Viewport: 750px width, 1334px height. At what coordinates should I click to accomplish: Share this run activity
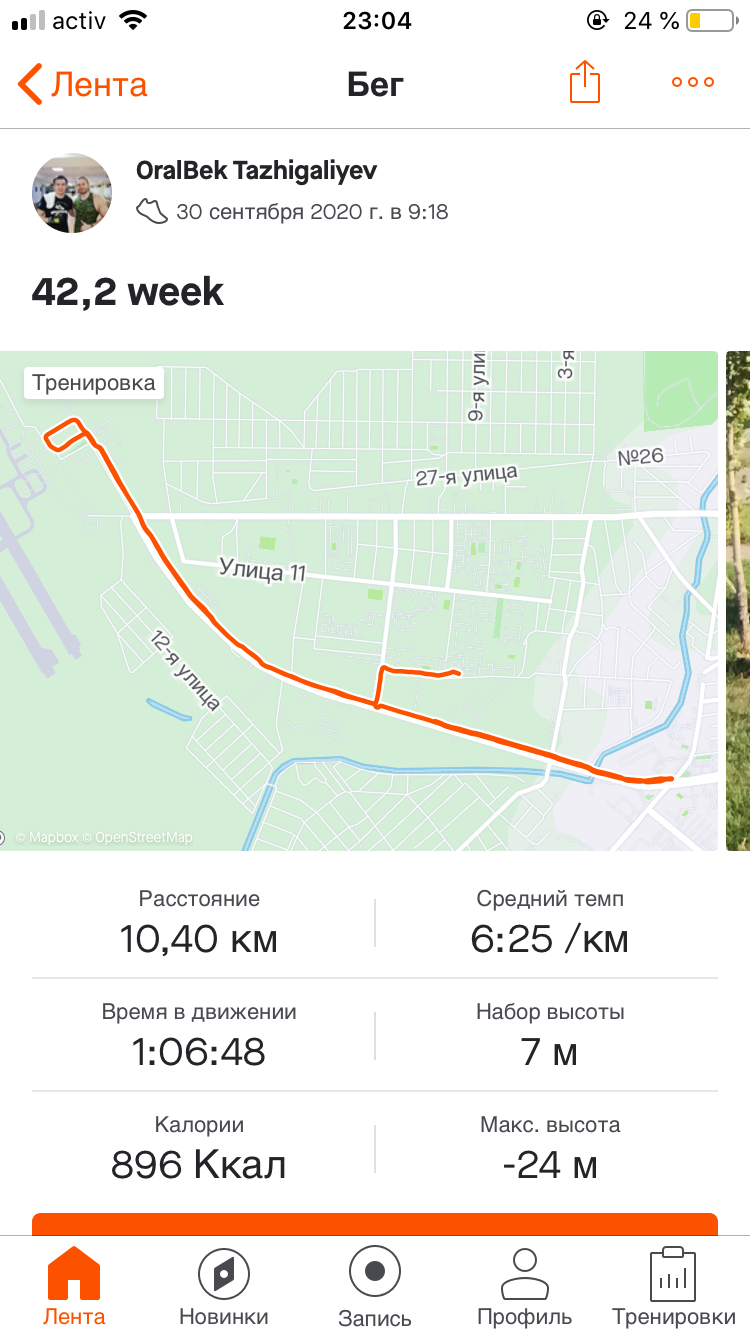pos(585,82)
